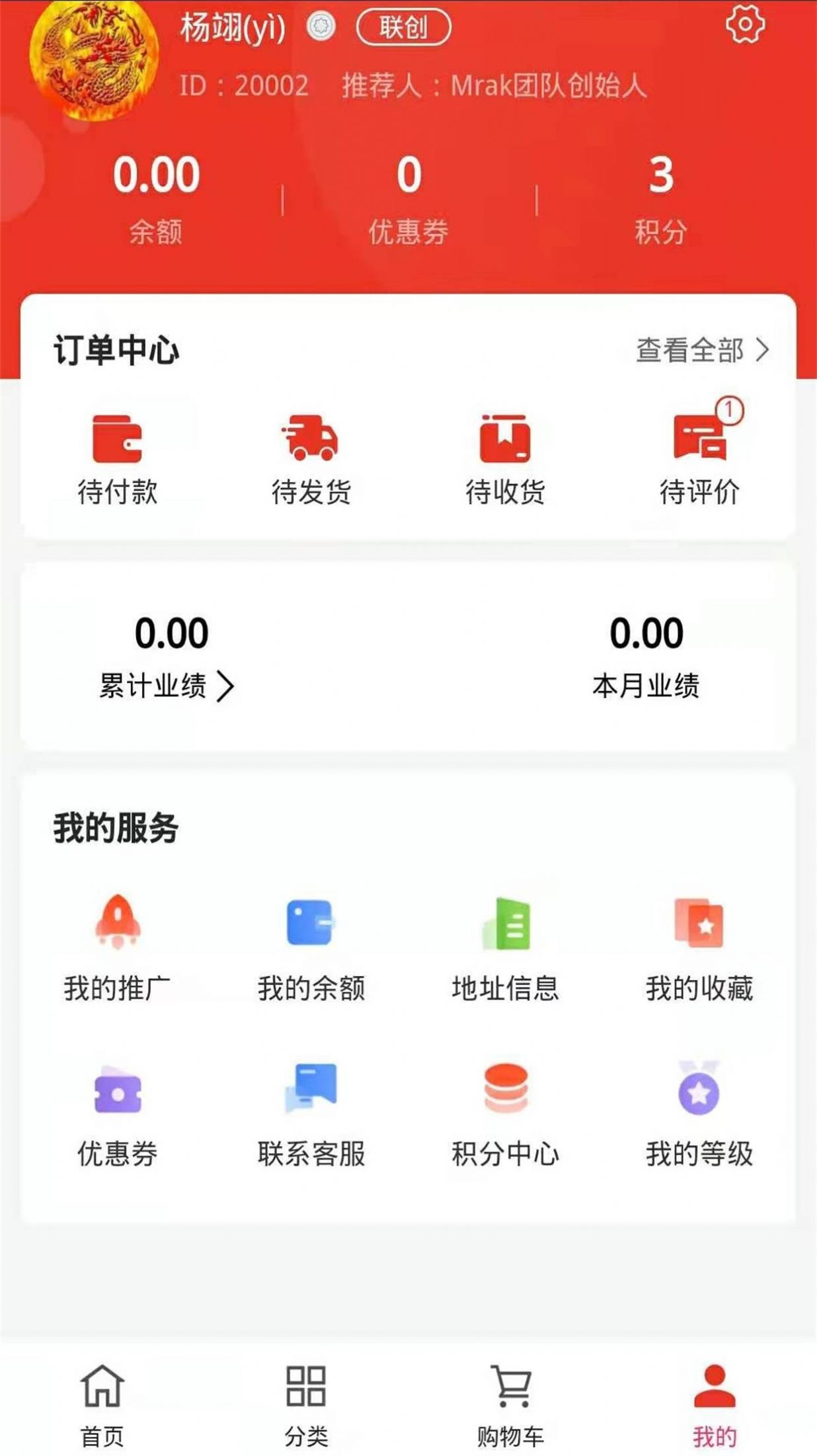Click the 联创 membership badge
The image size is (817, 1456).
pos(403,26)
